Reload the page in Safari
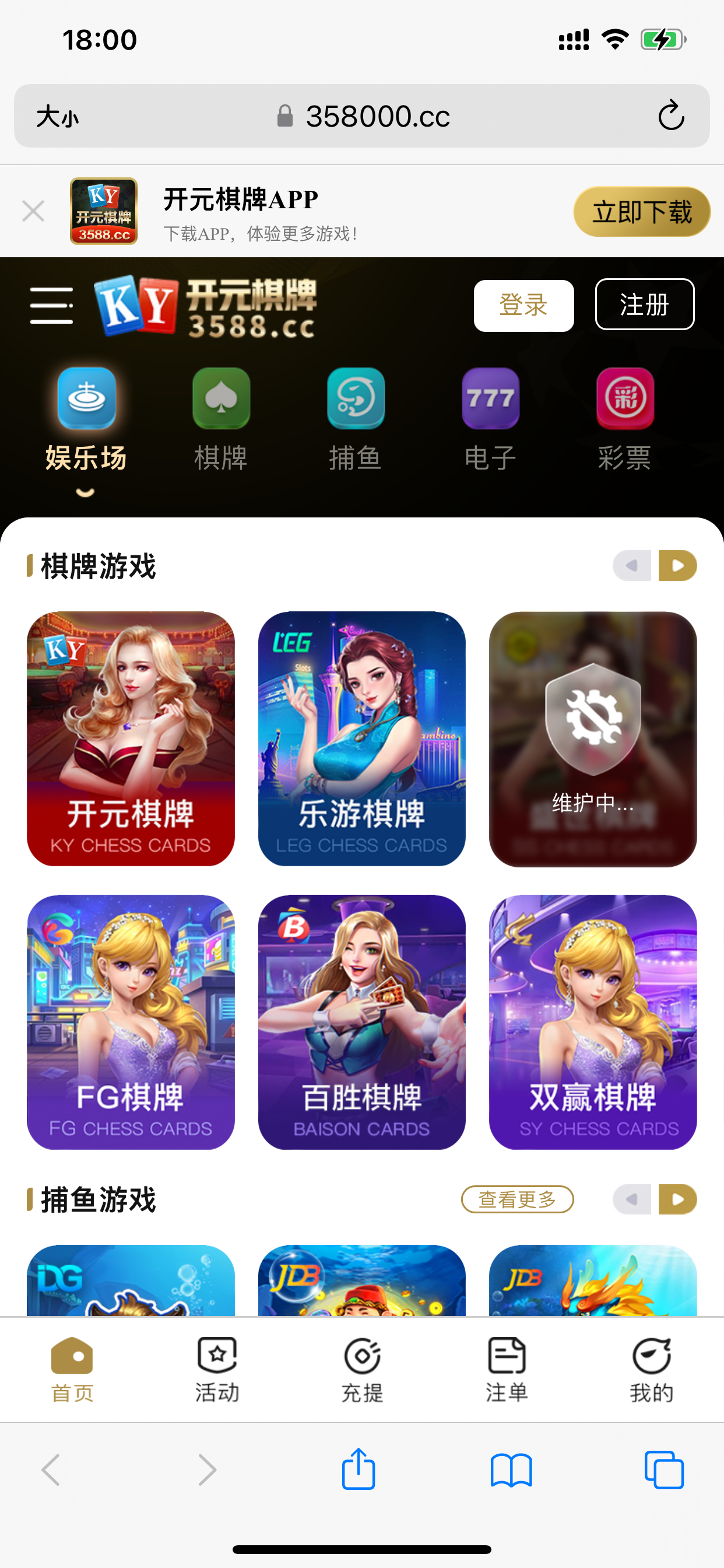This screenshot has height=1568, width=724. 670,116
